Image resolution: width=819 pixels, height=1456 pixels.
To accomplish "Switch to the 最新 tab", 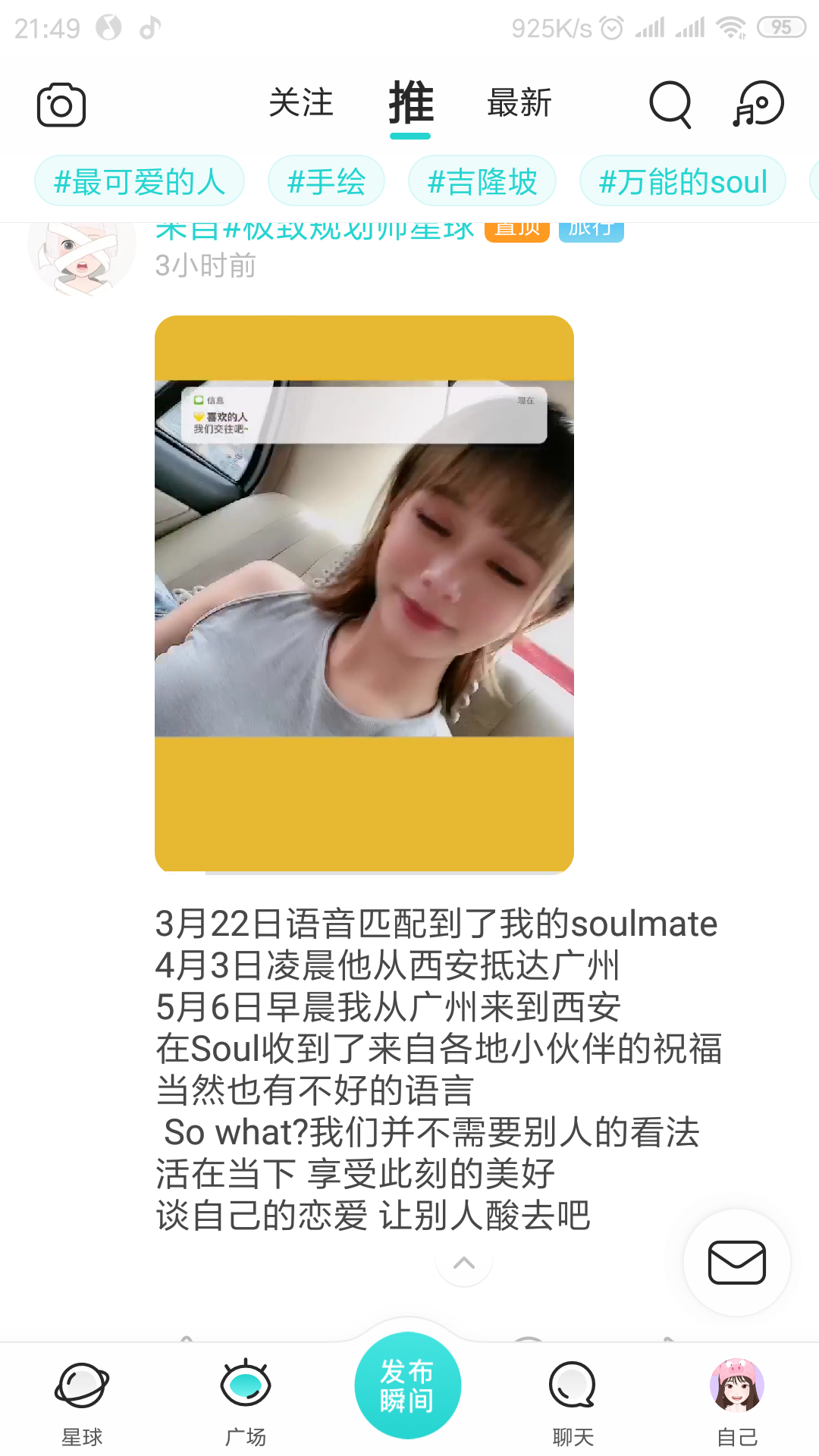I will click(519, 103).
